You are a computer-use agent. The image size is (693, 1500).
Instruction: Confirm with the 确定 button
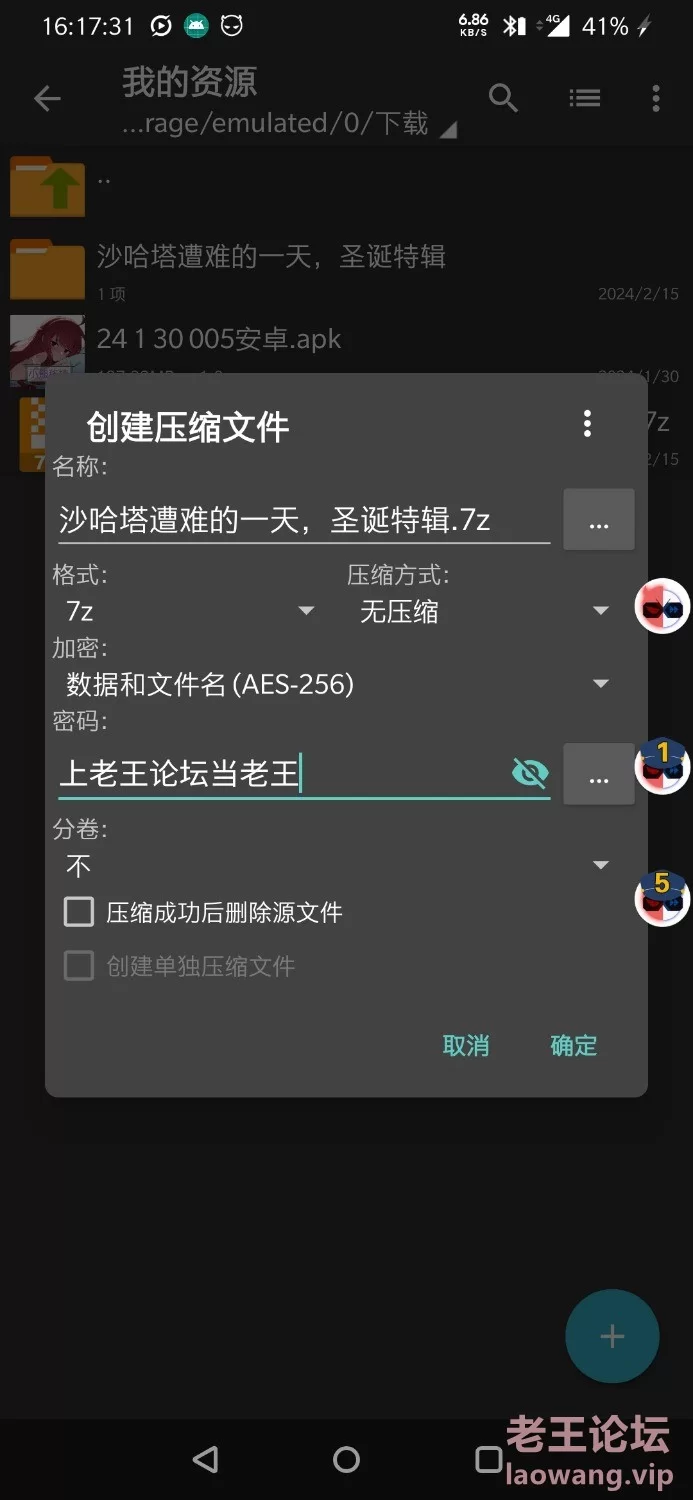click(574, 1046)
